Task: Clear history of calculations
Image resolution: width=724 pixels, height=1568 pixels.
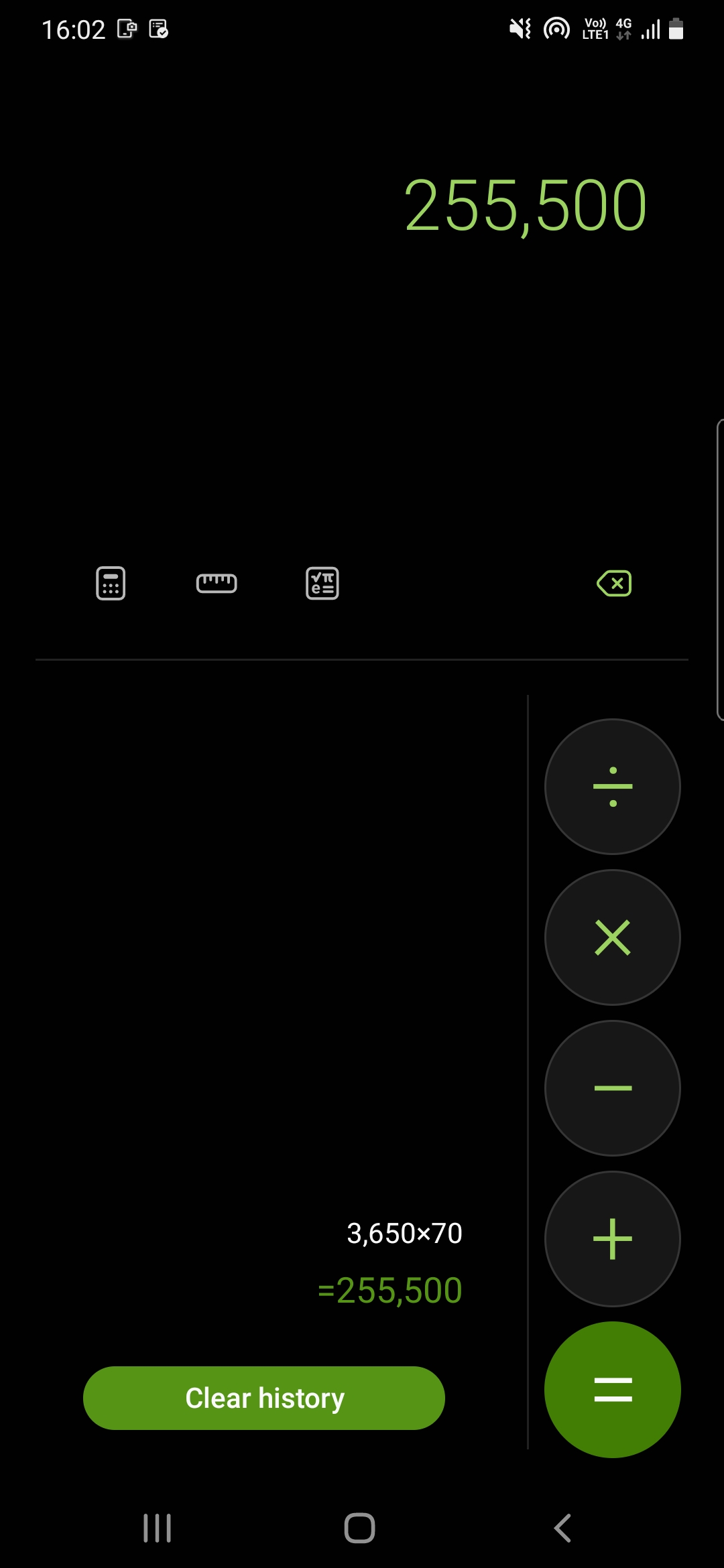Action: (x=264, y=1398)
